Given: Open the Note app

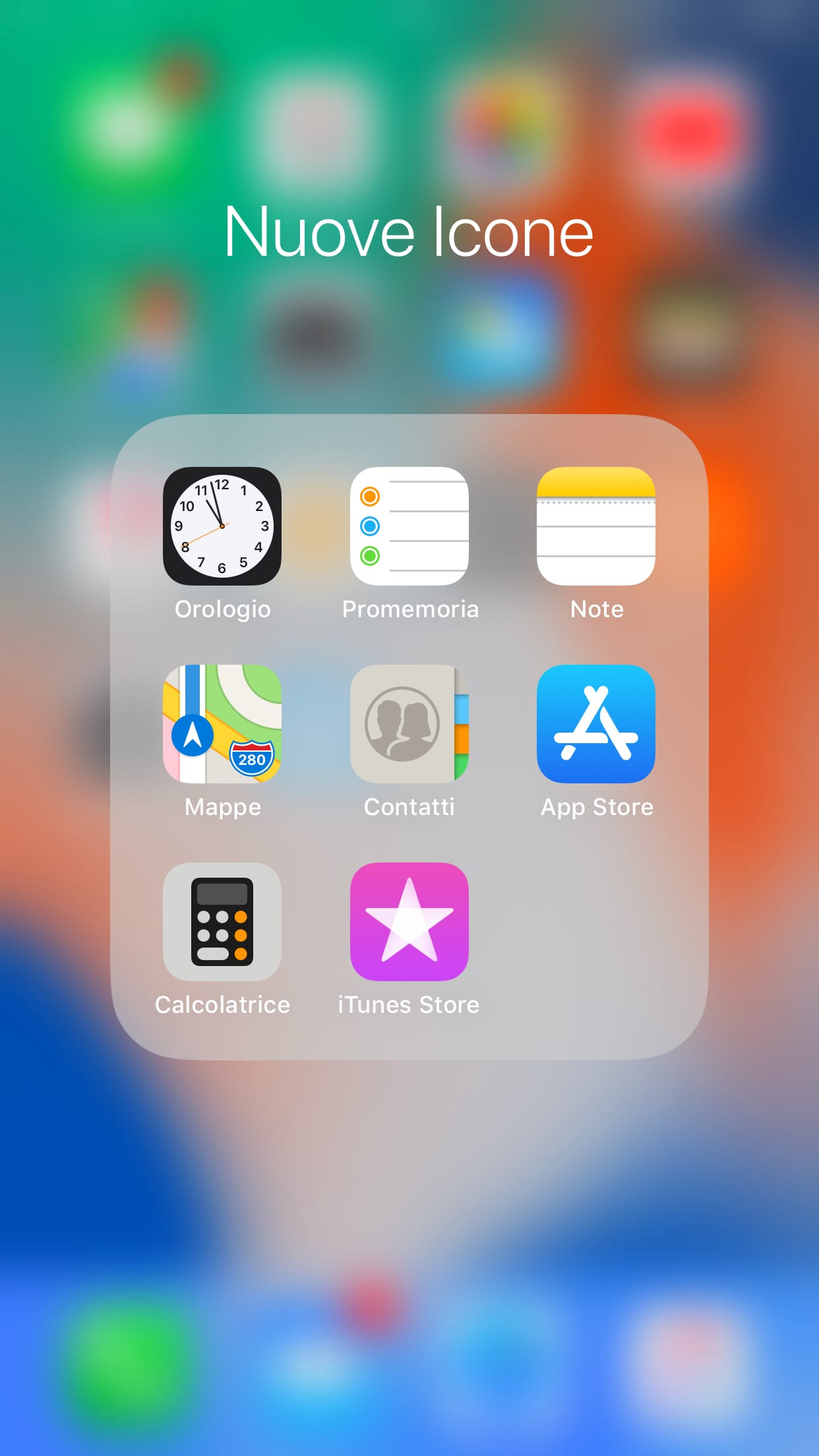Looking at the screenshot, I should [x=596, y=526].
